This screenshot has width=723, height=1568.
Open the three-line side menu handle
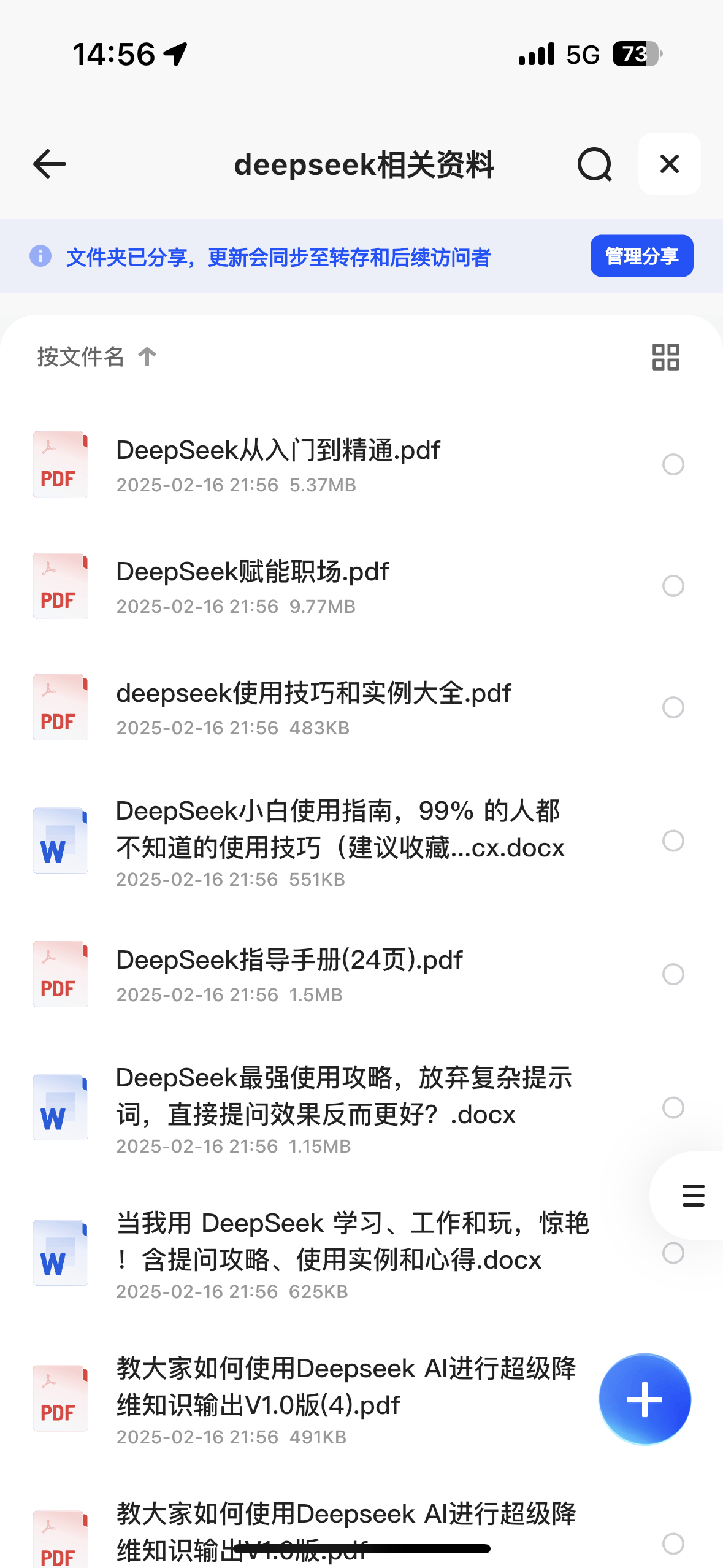click(693, 1196)
